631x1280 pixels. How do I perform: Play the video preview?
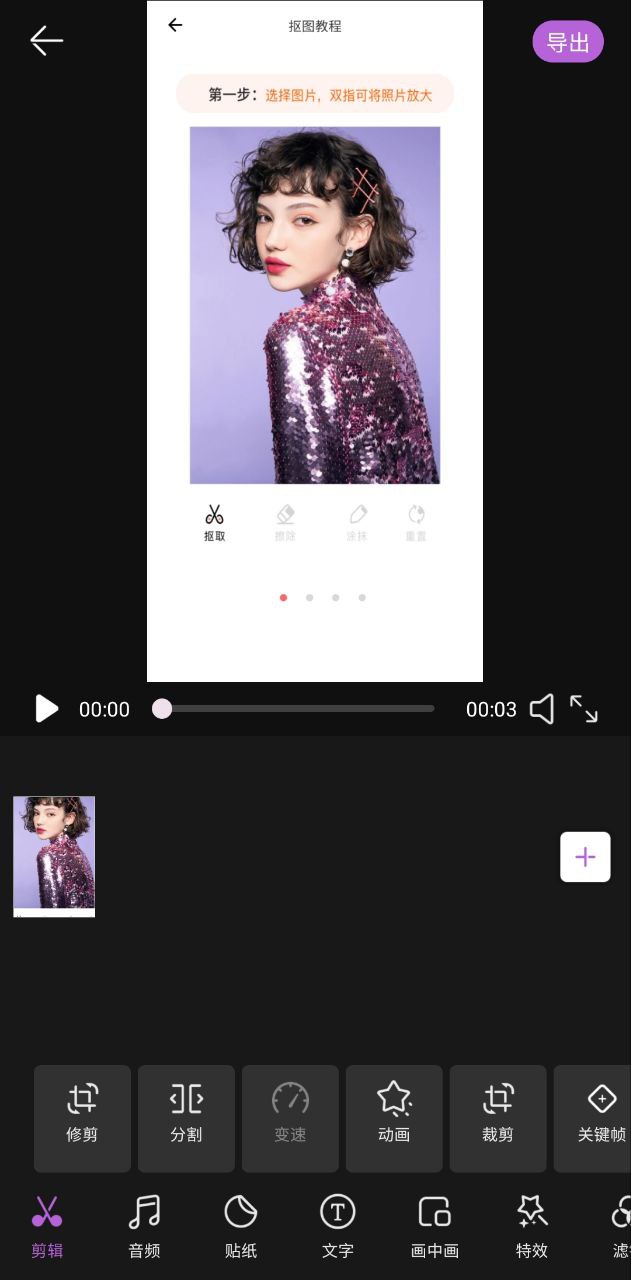click(46, 709)
